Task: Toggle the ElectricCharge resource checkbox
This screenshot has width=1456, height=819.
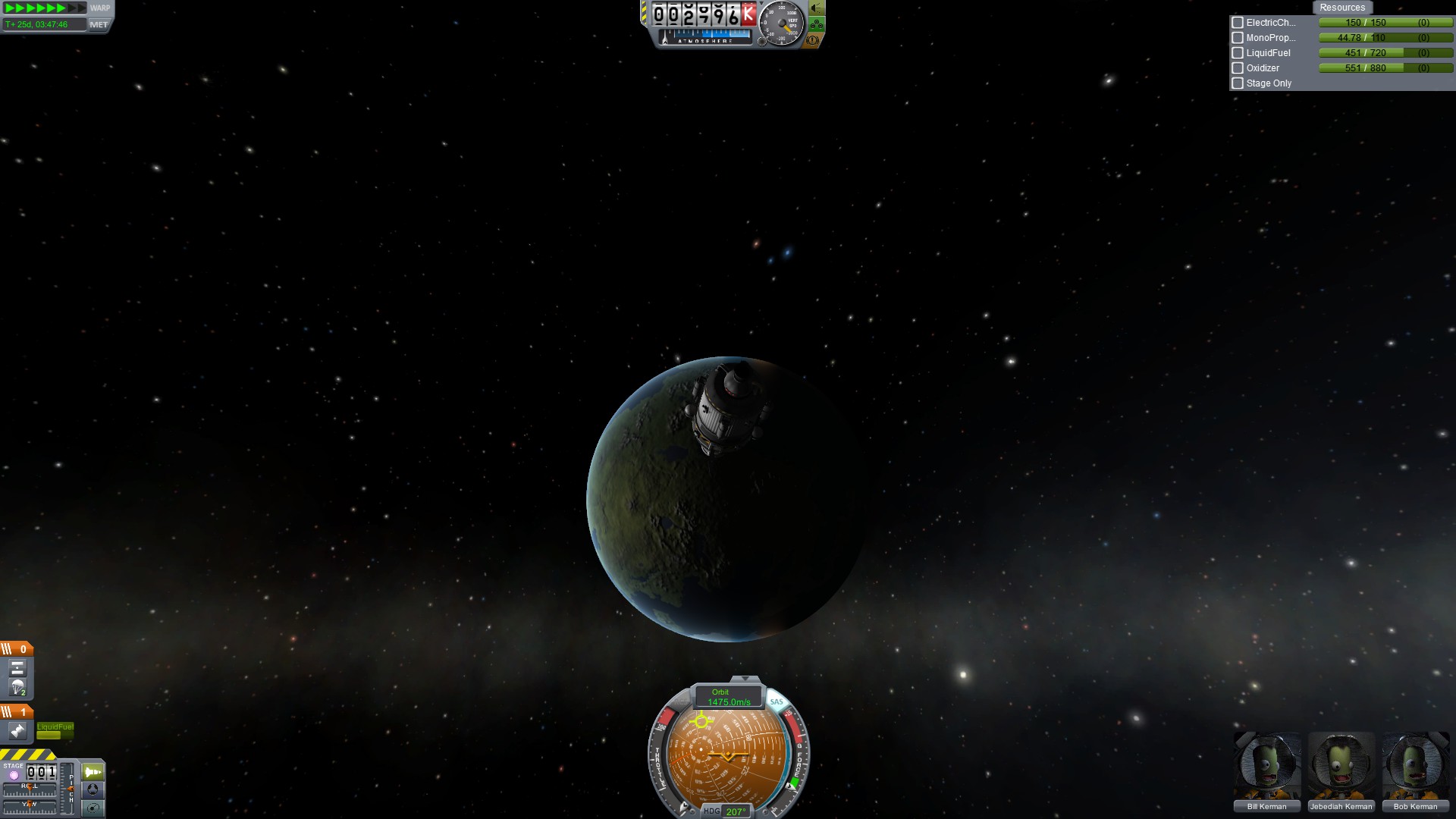Action: pos(1238,23)
